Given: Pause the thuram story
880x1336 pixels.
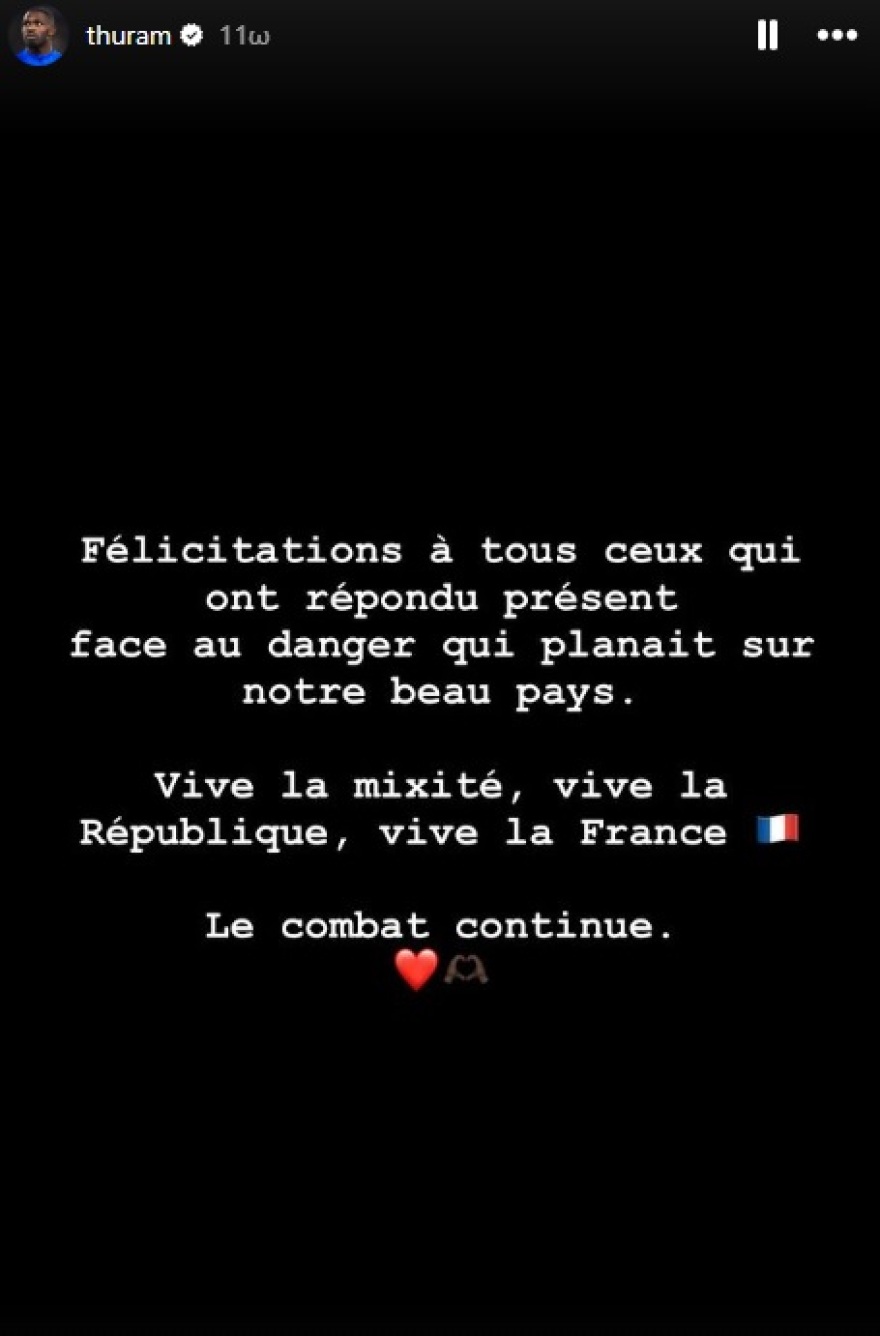Looking at the screenshot, I should click(767, 36).
